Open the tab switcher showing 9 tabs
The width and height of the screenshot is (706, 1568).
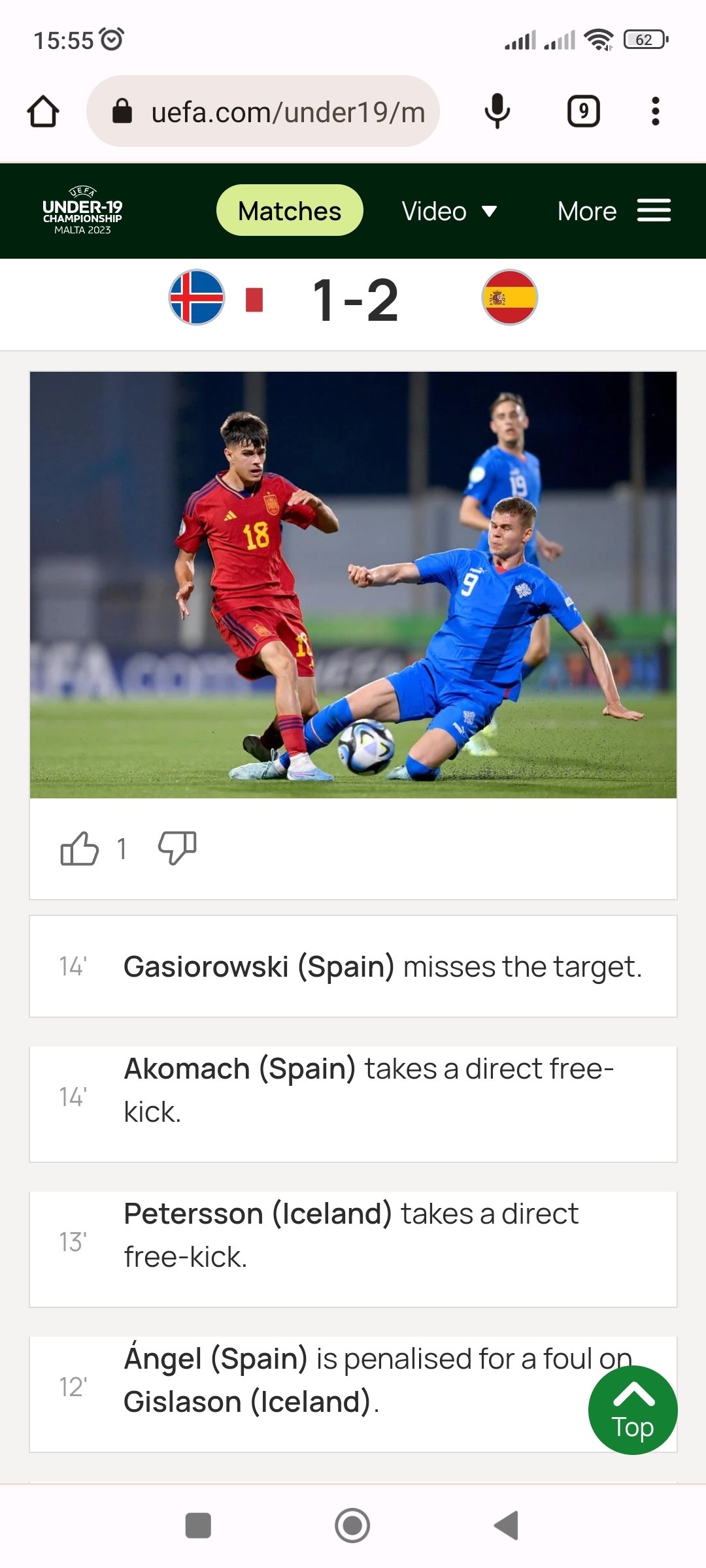pos(583,111)
